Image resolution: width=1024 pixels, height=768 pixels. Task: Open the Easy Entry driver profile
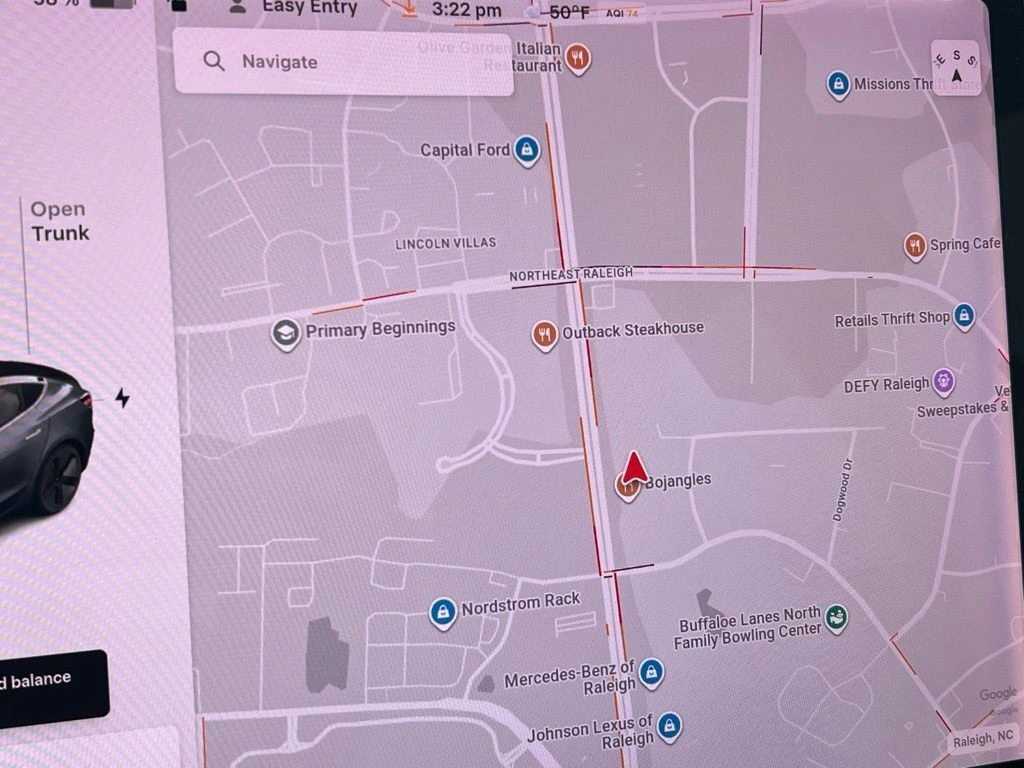point(290,8)
